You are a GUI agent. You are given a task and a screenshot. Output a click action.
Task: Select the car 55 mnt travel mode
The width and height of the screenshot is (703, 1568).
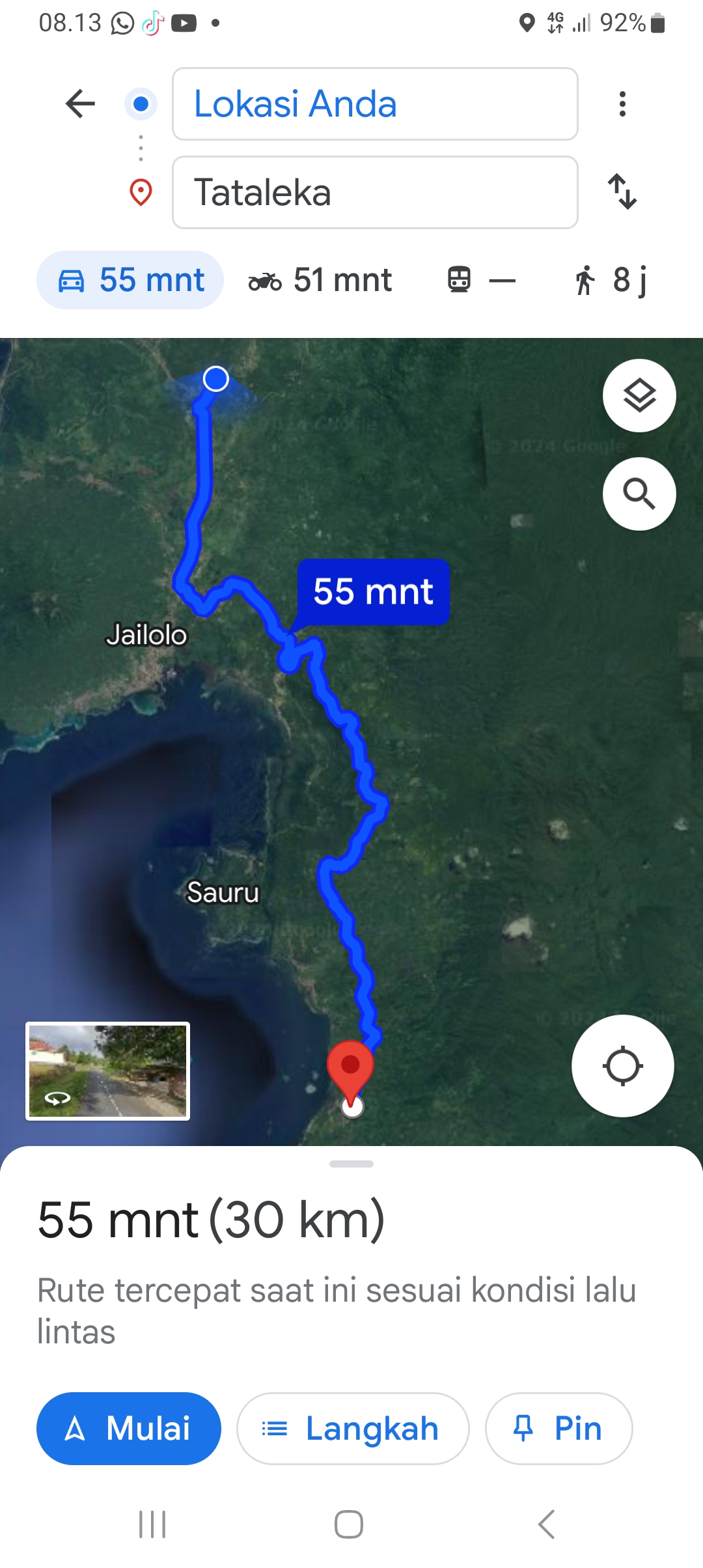pos(130,280)
